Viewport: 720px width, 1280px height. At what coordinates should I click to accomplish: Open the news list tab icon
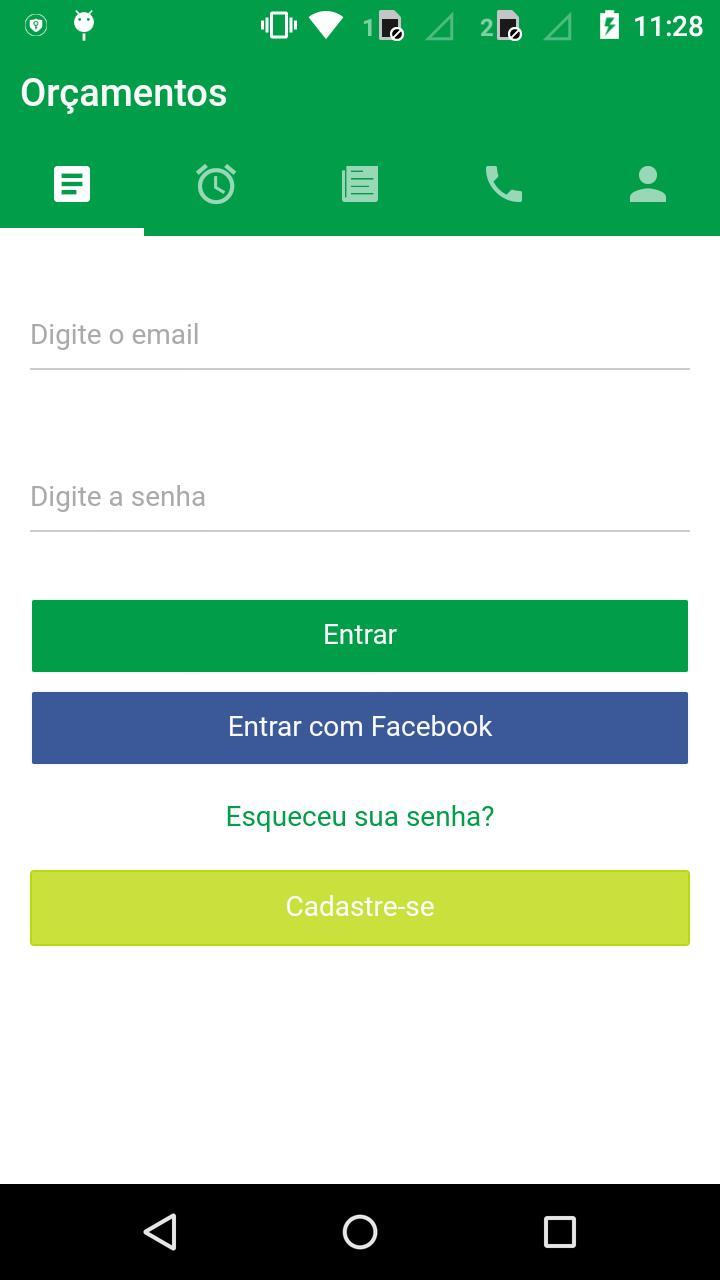pyautogui.click(x=359, y=183)
